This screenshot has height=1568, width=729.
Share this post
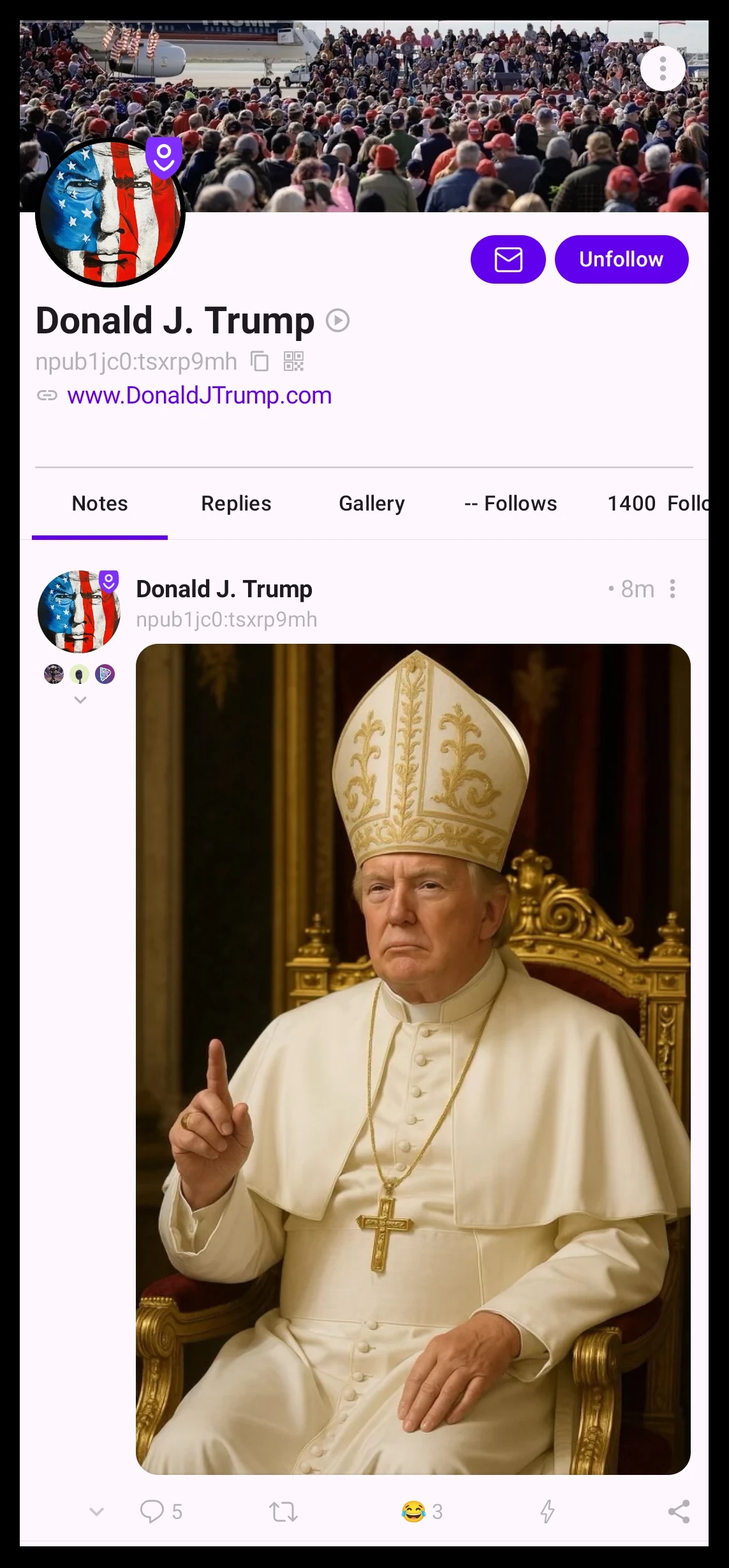click(x=679, y=1511)
